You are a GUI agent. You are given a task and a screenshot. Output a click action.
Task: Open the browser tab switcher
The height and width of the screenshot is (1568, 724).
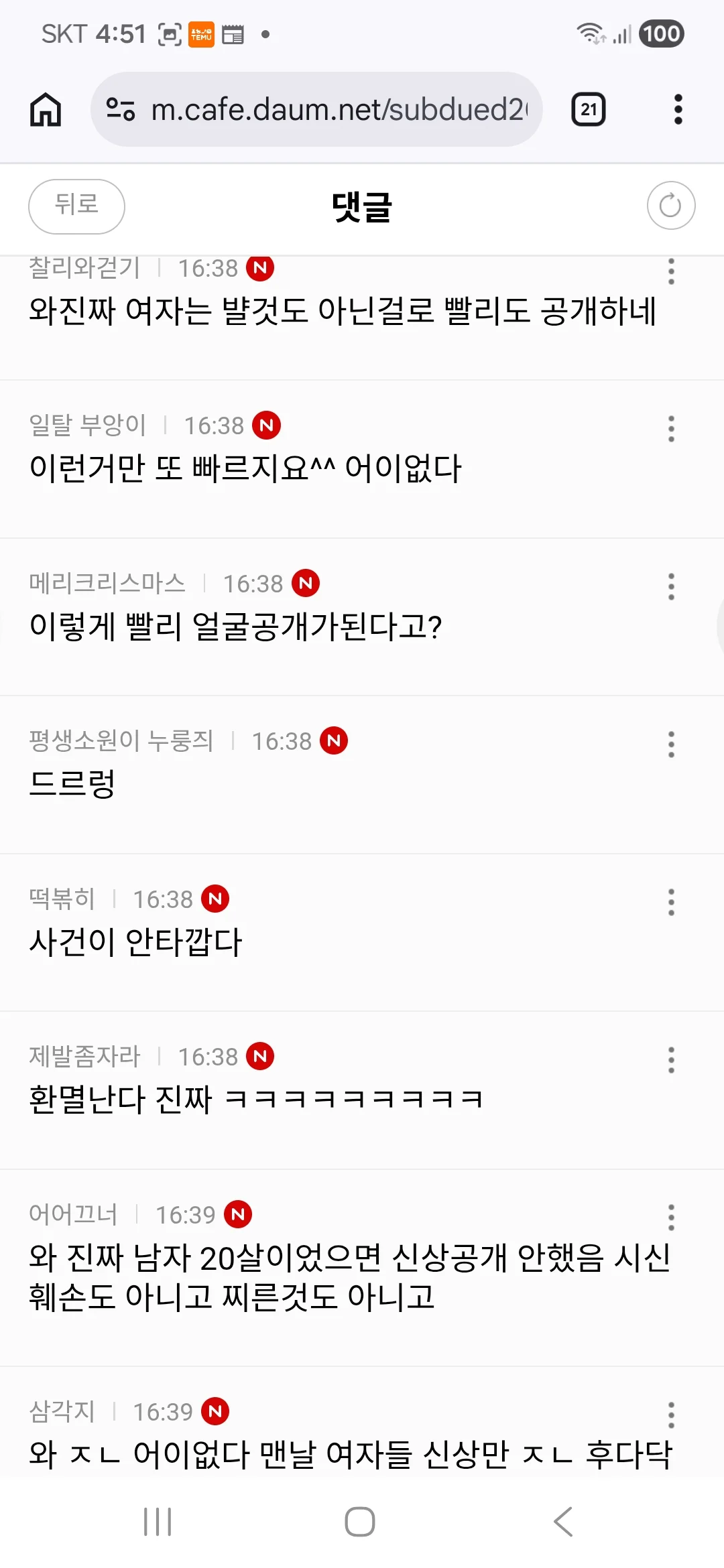click(x=588, y=109)
